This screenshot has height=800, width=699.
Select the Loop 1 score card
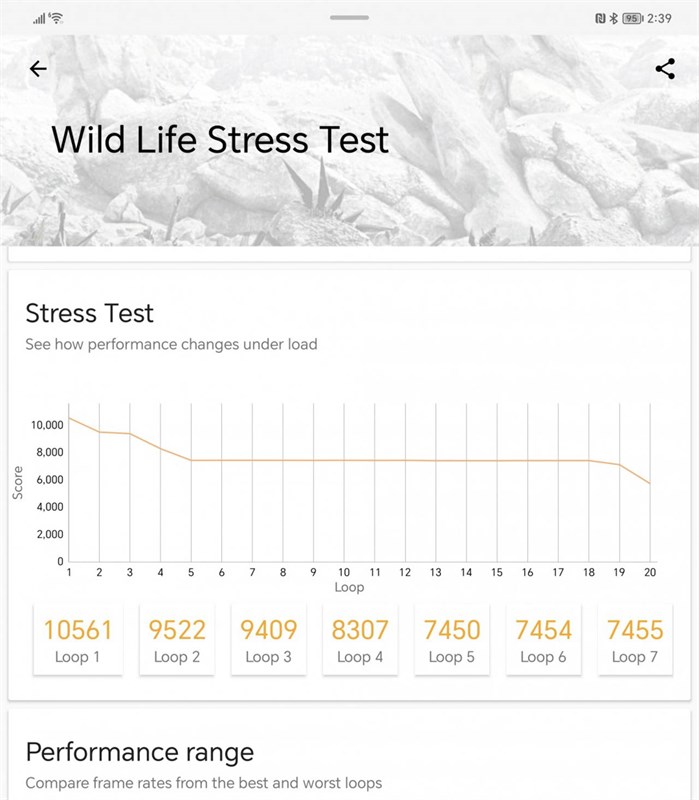coord(78,640)
